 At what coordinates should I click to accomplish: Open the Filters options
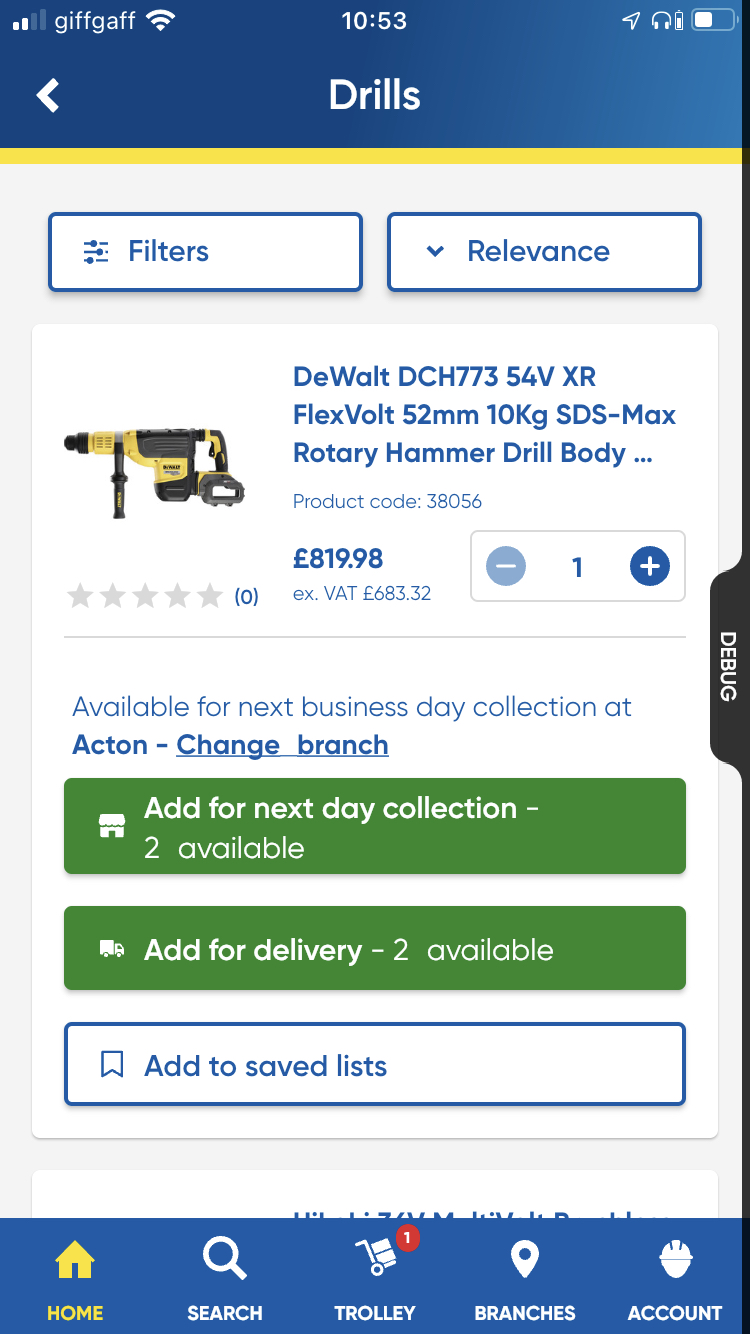[205, 252]
